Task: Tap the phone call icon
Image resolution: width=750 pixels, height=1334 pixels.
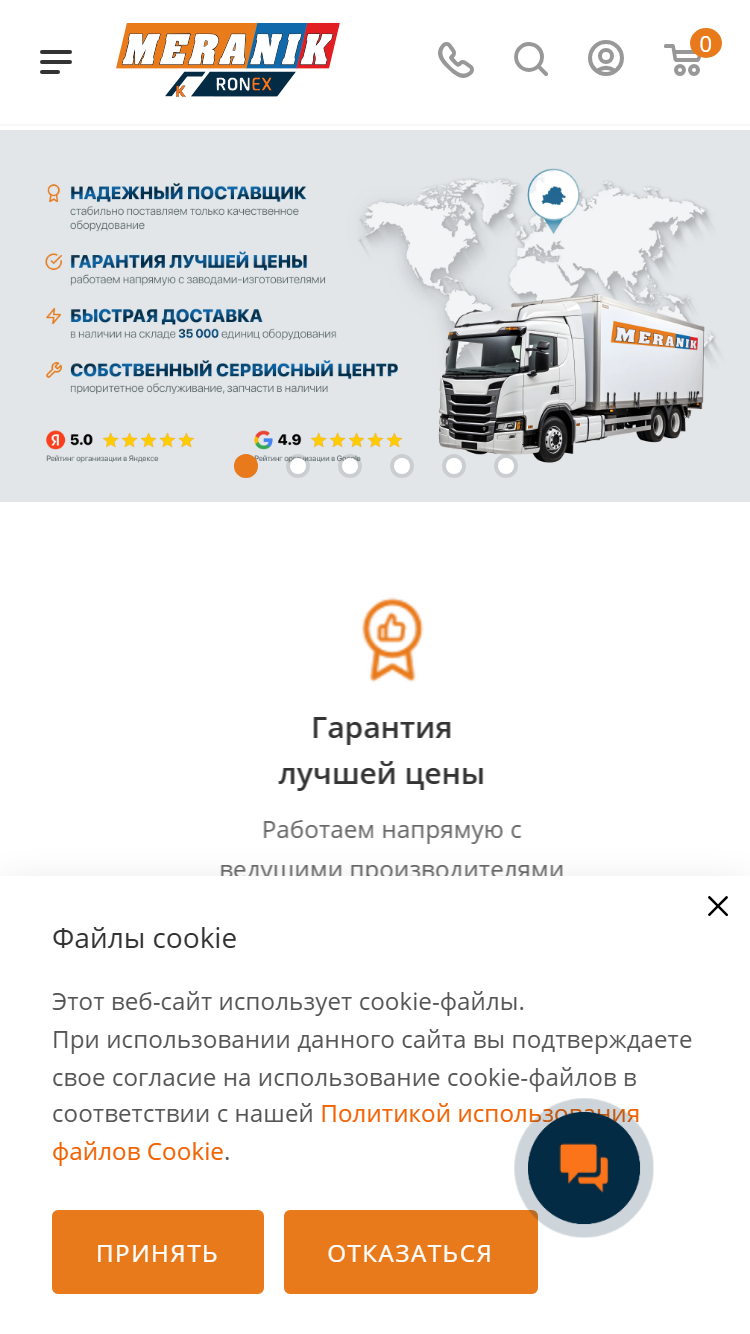Action: (456, 60)
